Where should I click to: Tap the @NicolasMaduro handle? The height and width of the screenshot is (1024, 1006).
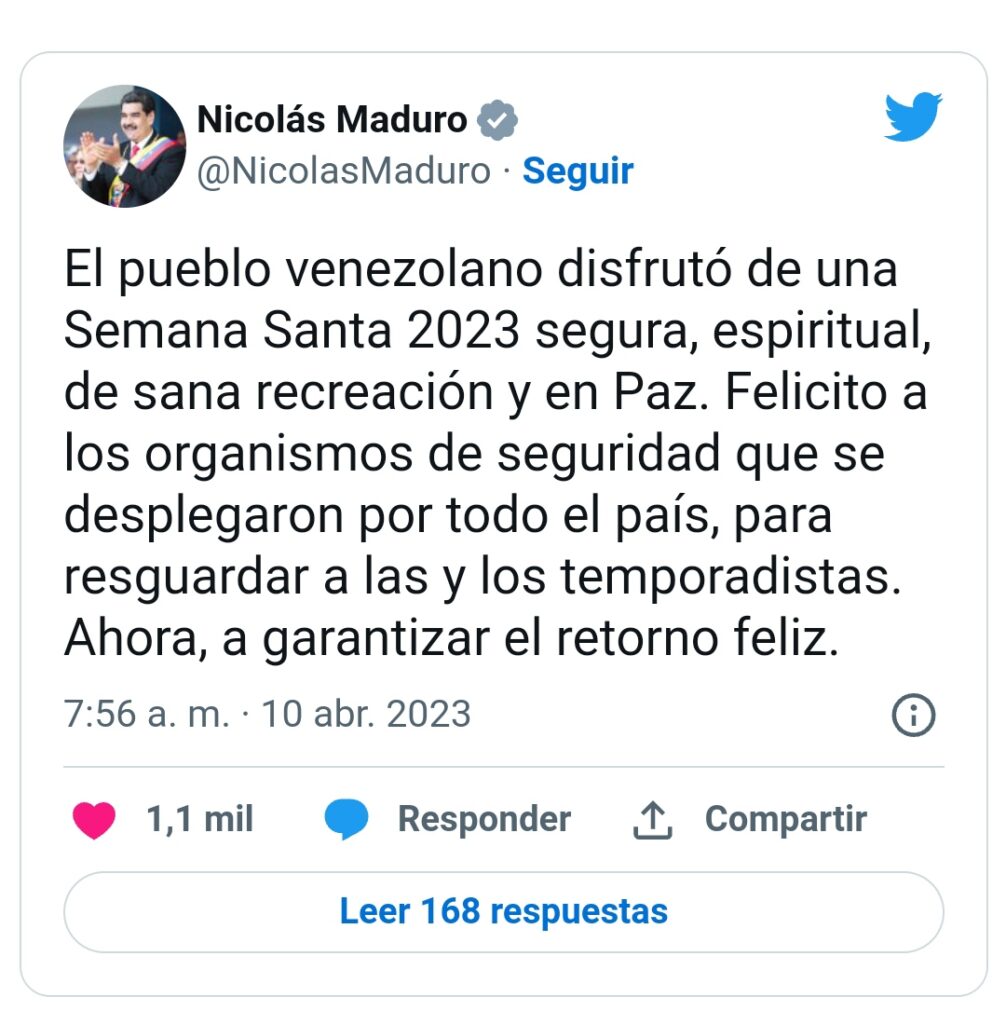[x=344, y=171]
